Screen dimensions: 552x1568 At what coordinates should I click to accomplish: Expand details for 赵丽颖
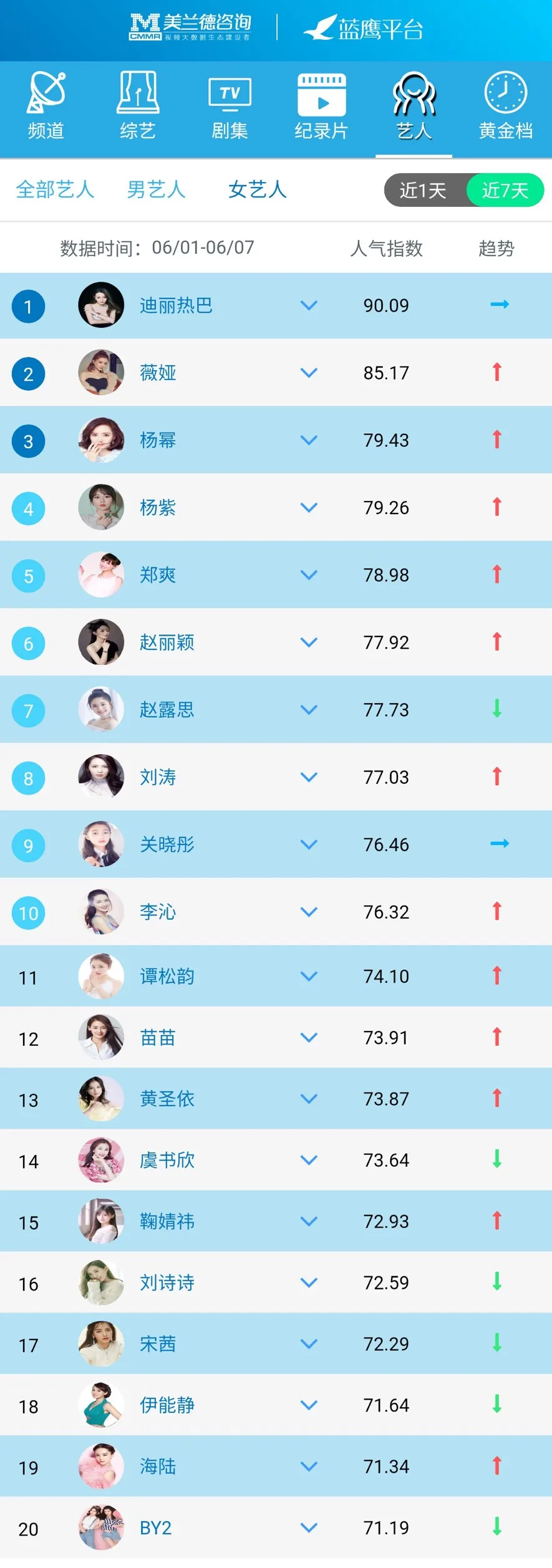pos(309,642)
